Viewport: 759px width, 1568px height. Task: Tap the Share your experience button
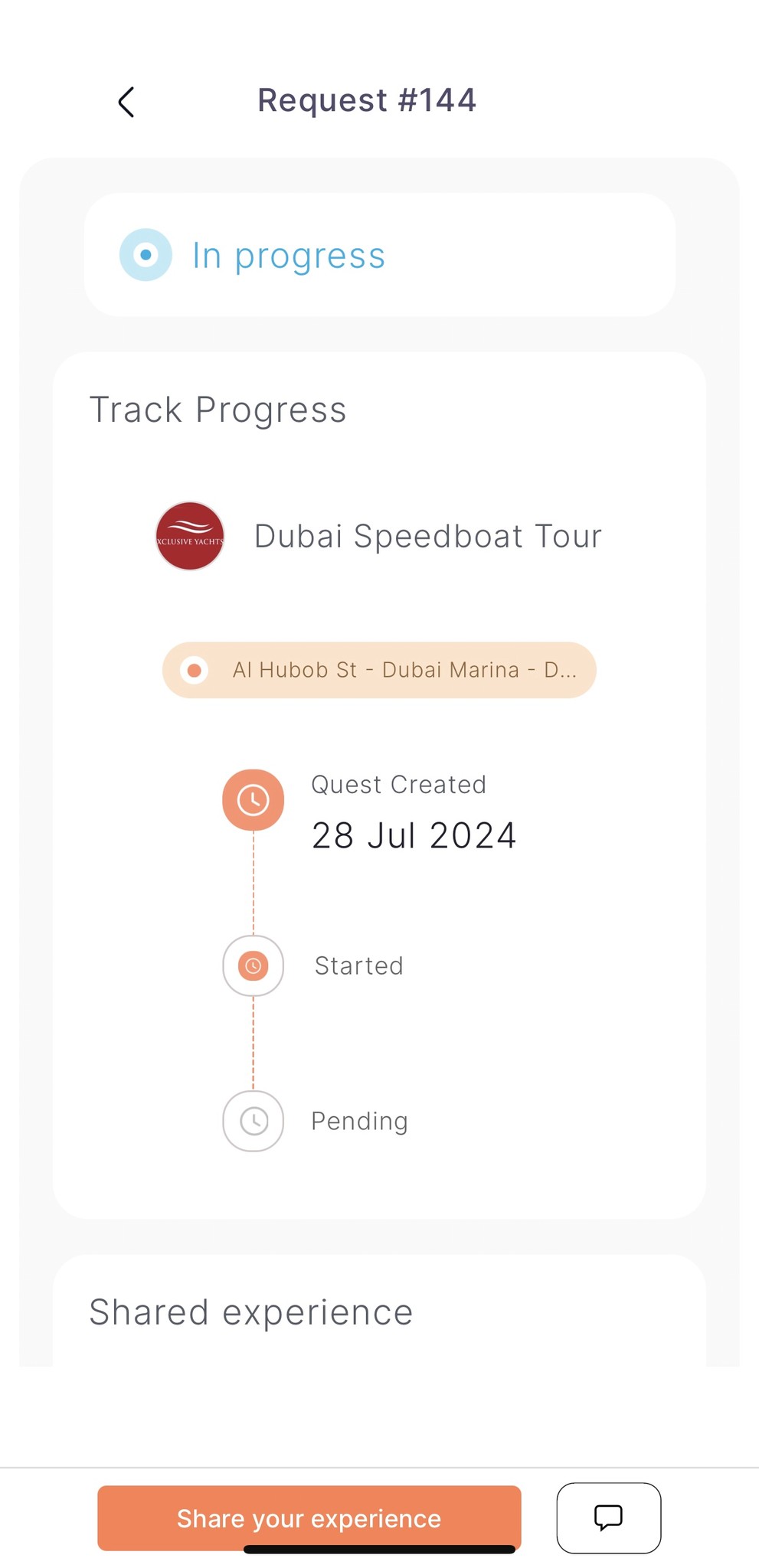point(309,1517)
